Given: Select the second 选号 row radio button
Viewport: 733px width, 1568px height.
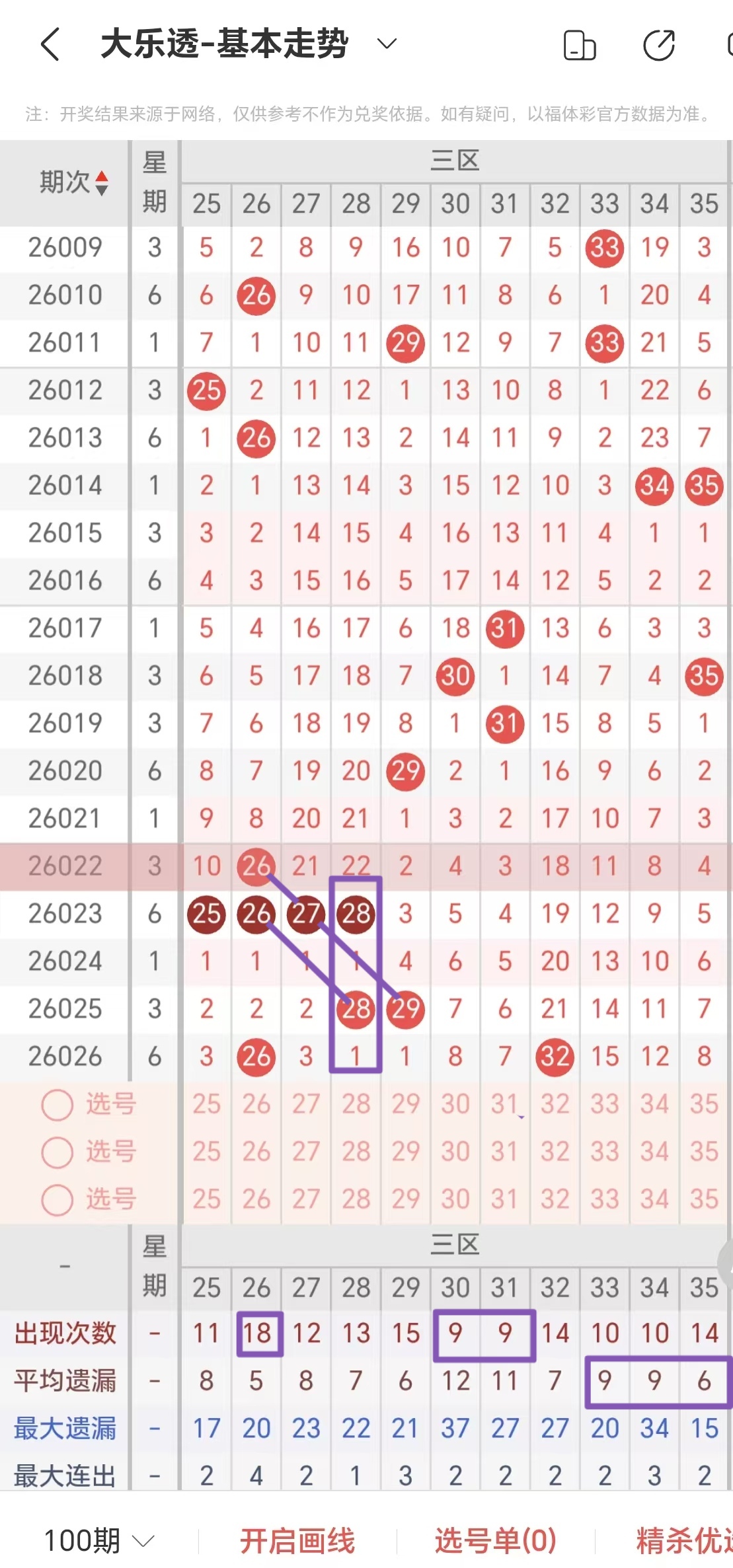Looking at the screenshot, I should [x=58, y=1152].
